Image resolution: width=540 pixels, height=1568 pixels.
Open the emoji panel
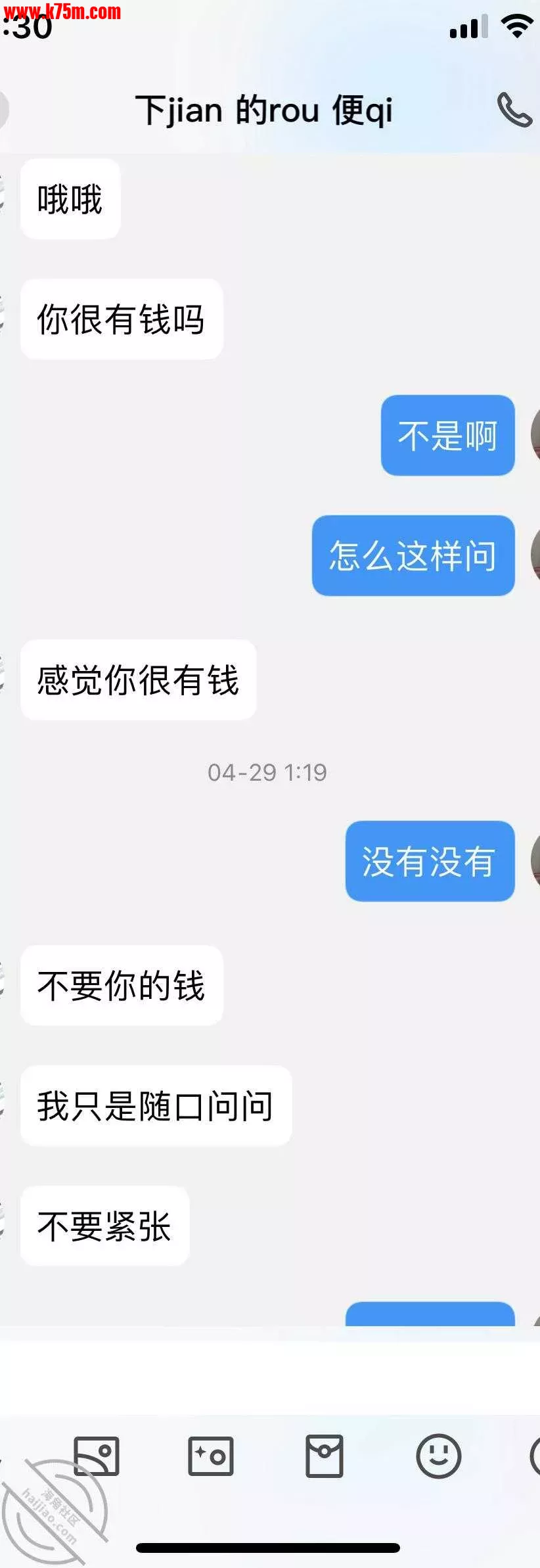[x=438, y=1456]
